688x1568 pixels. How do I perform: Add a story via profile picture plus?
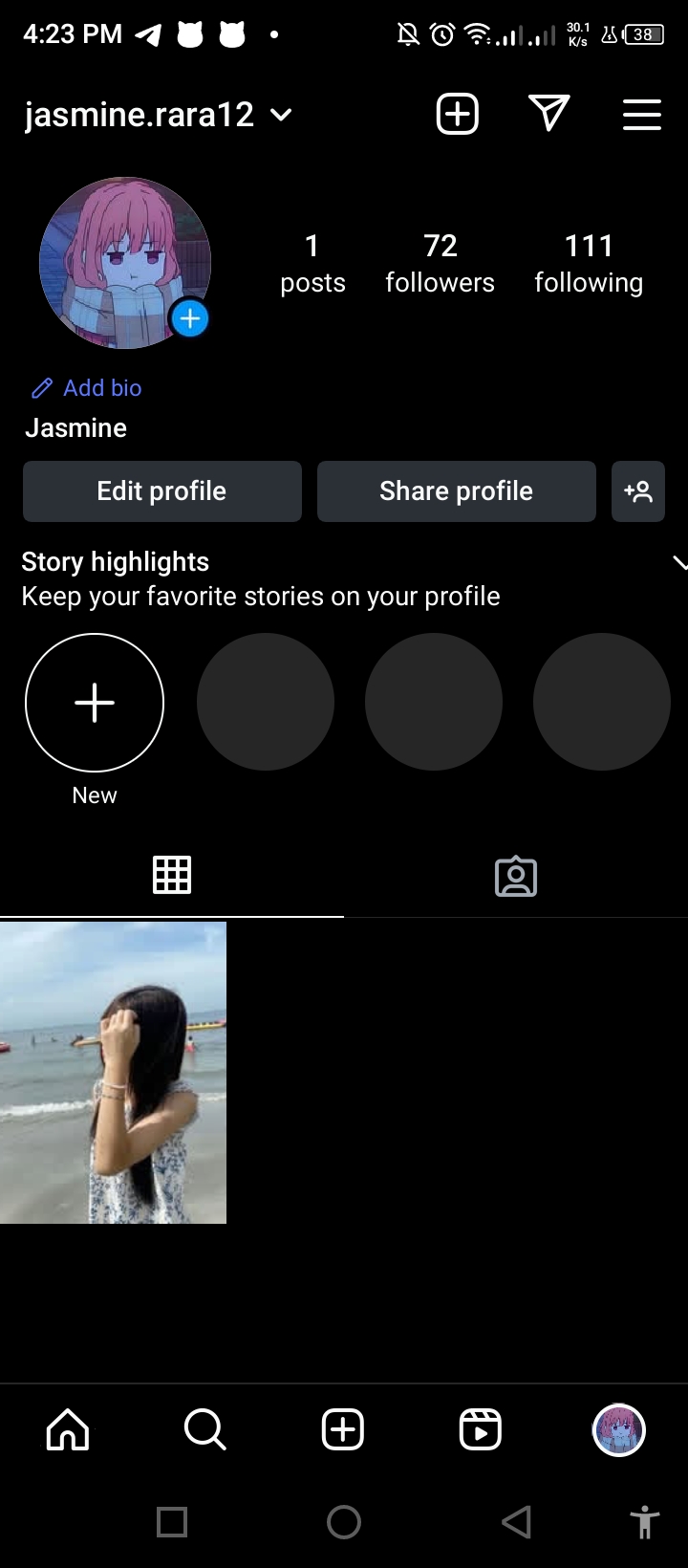190,318
